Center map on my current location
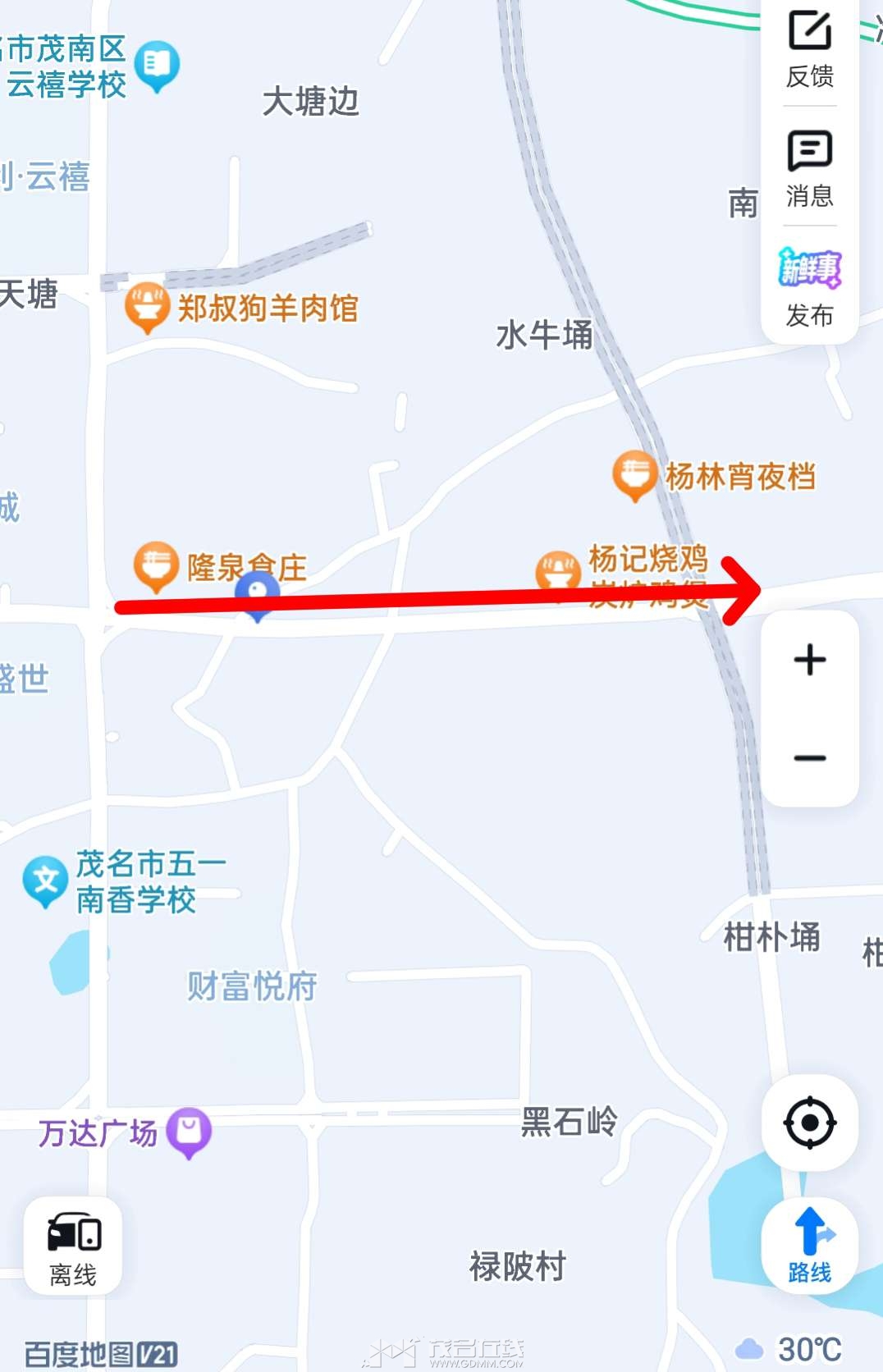 809,1123
